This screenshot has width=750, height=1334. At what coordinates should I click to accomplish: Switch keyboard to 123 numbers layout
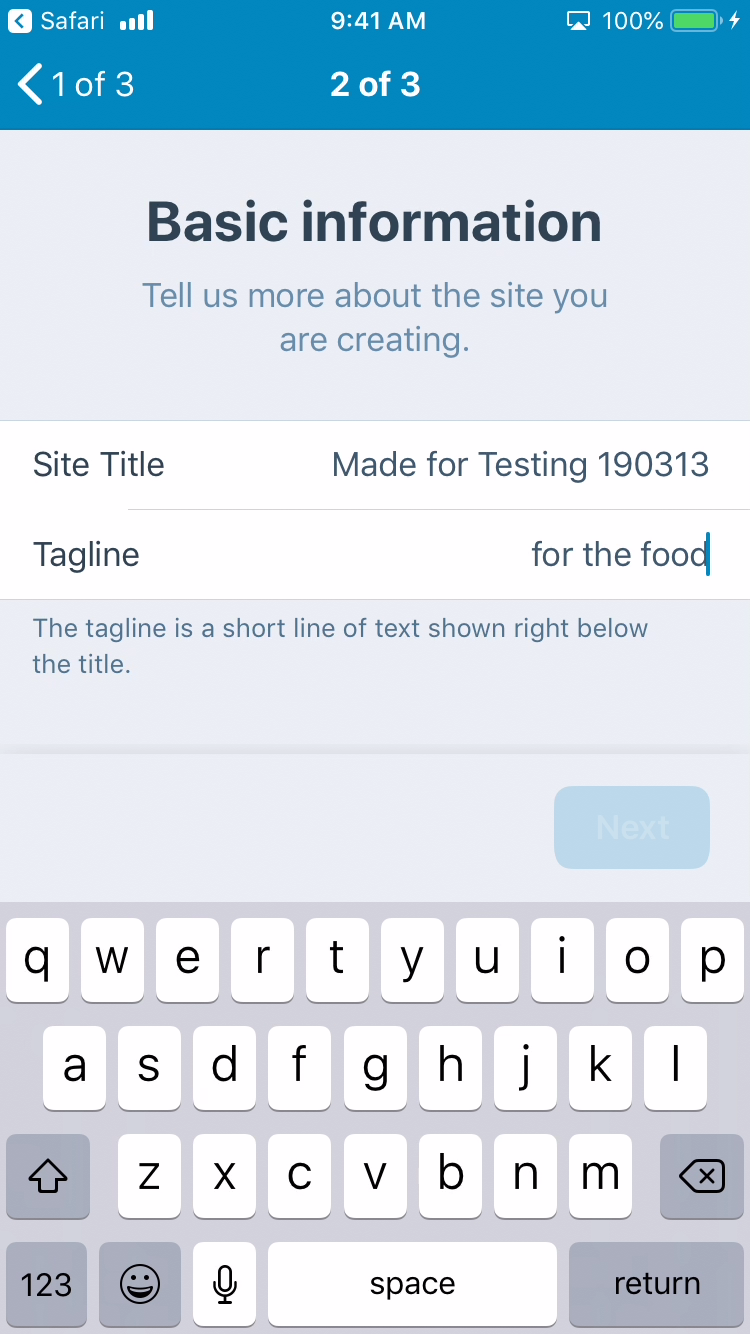tap(46, 1284)
